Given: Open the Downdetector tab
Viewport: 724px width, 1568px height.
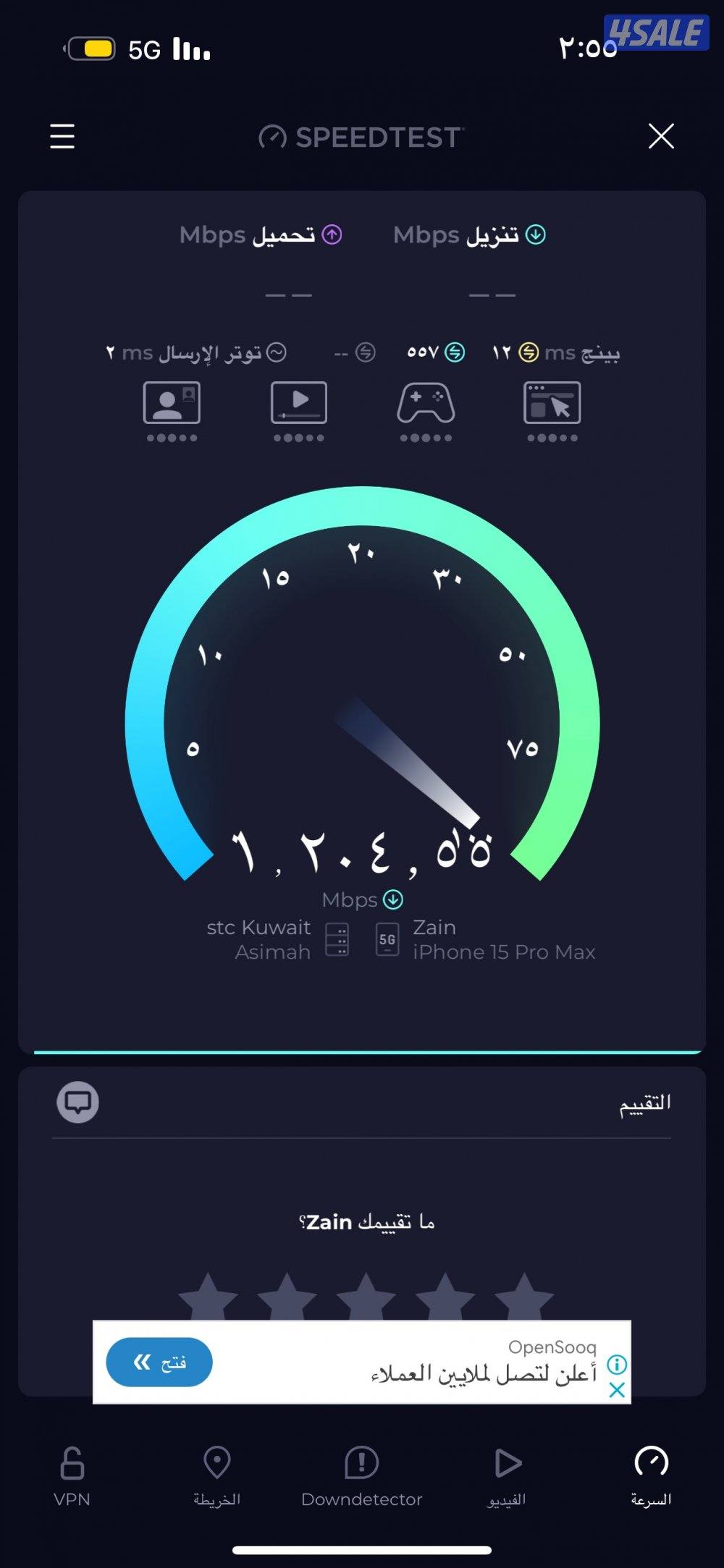Looking at the screenshot, I should click(x=361, y=1476).
